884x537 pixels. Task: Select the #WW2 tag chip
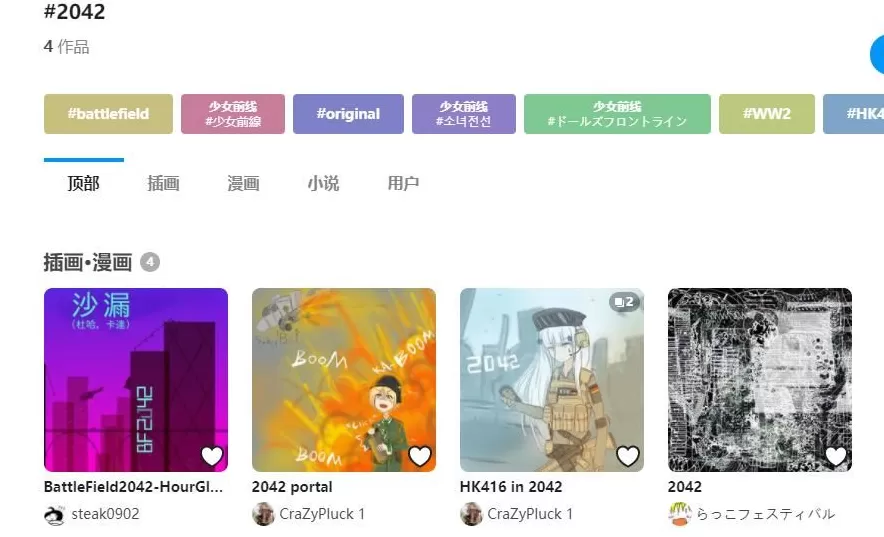pos(767,114)
